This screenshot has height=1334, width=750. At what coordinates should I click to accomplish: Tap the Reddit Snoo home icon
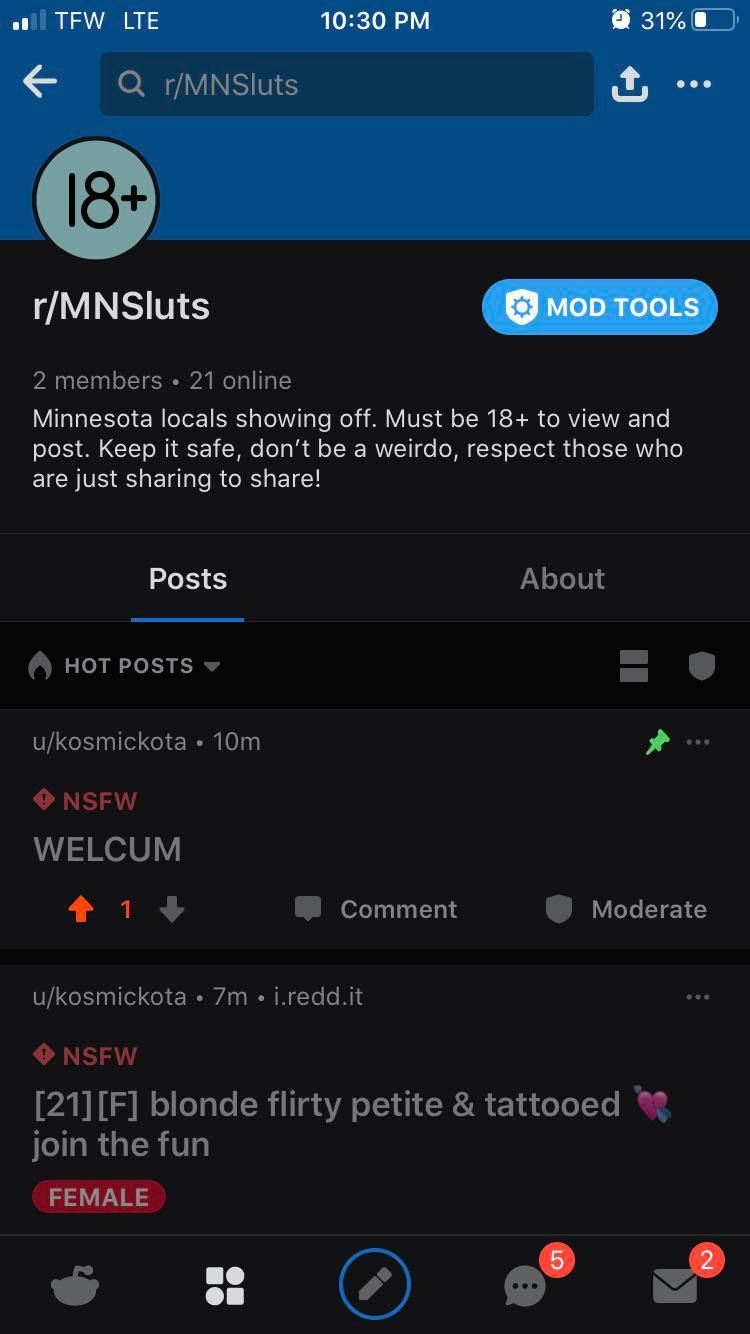75,1285
